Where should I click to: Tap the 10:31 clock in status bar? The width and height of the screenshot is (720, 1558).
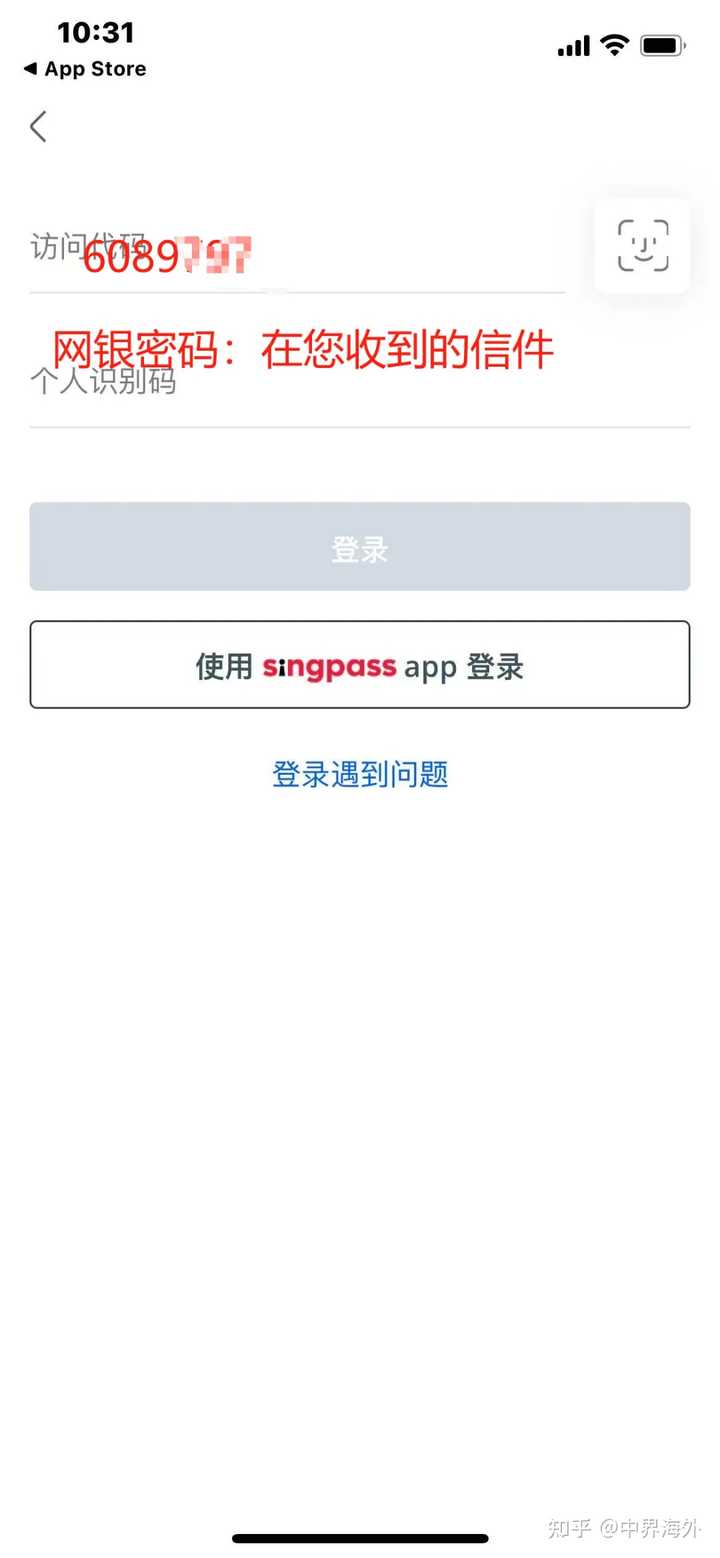[x=97, y=33]
